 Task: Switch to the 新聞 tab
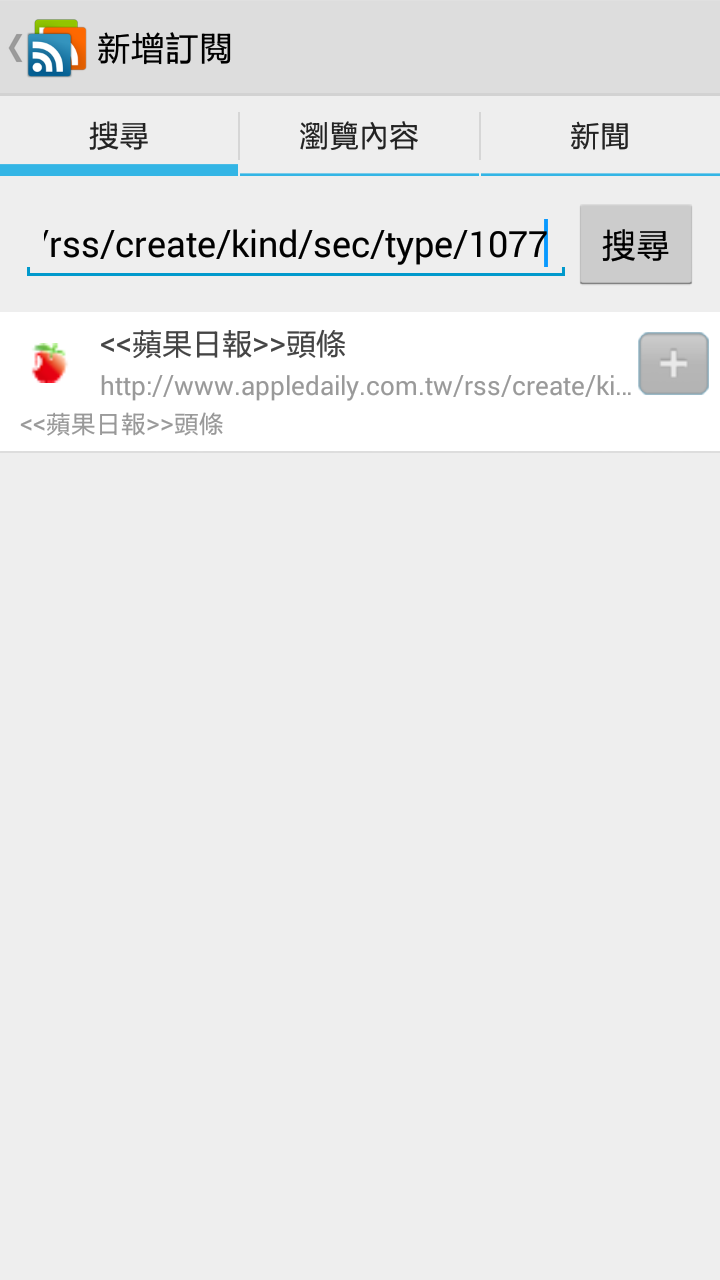pos(600,137)
